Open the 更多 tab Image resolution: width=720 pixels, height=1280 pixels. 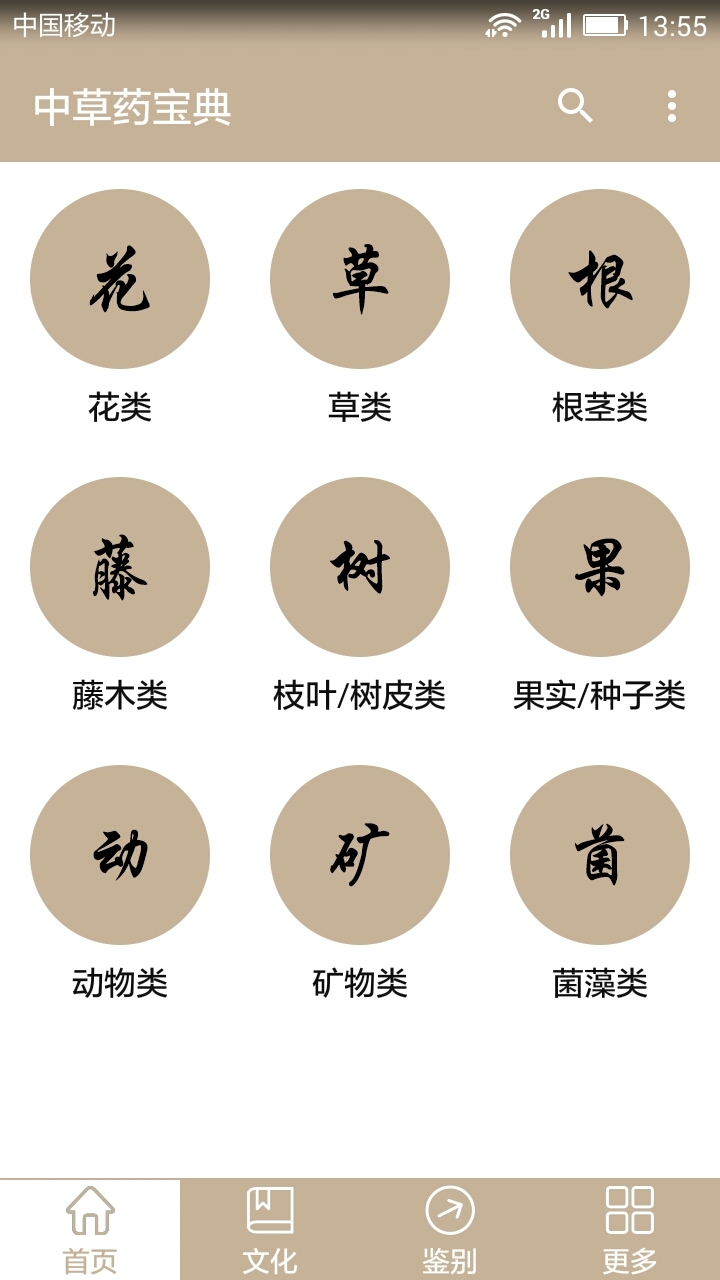tap(630, 1230)
